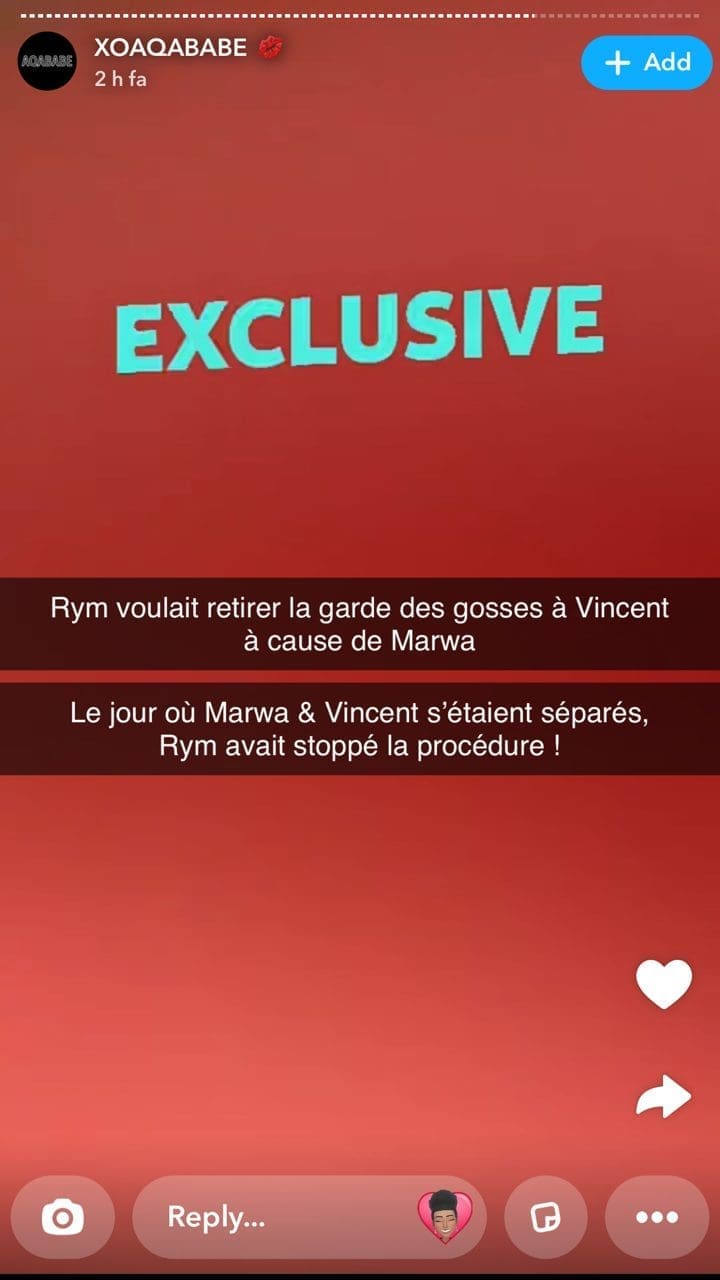The height and width of the screenshot is (1280, 720).
Task: Click the Reply input field
Action: click(250, 1217)
